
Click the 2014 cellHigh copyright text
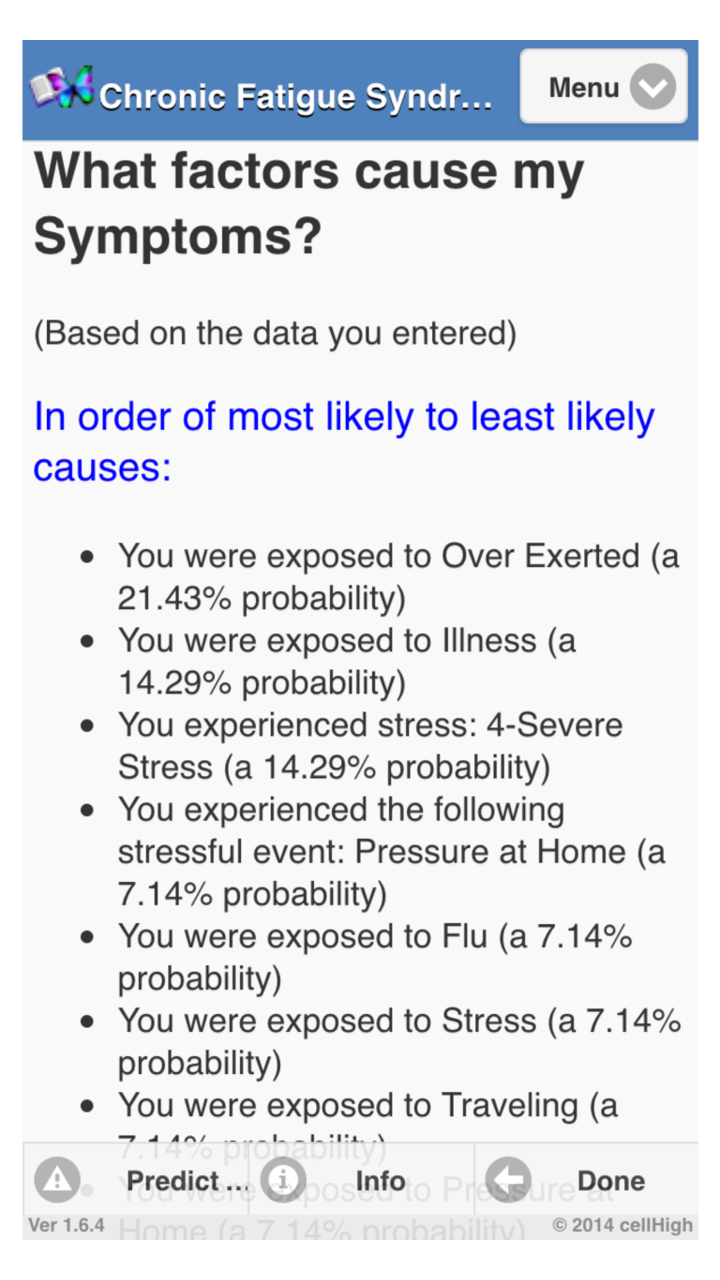(x=625, y=1224)
